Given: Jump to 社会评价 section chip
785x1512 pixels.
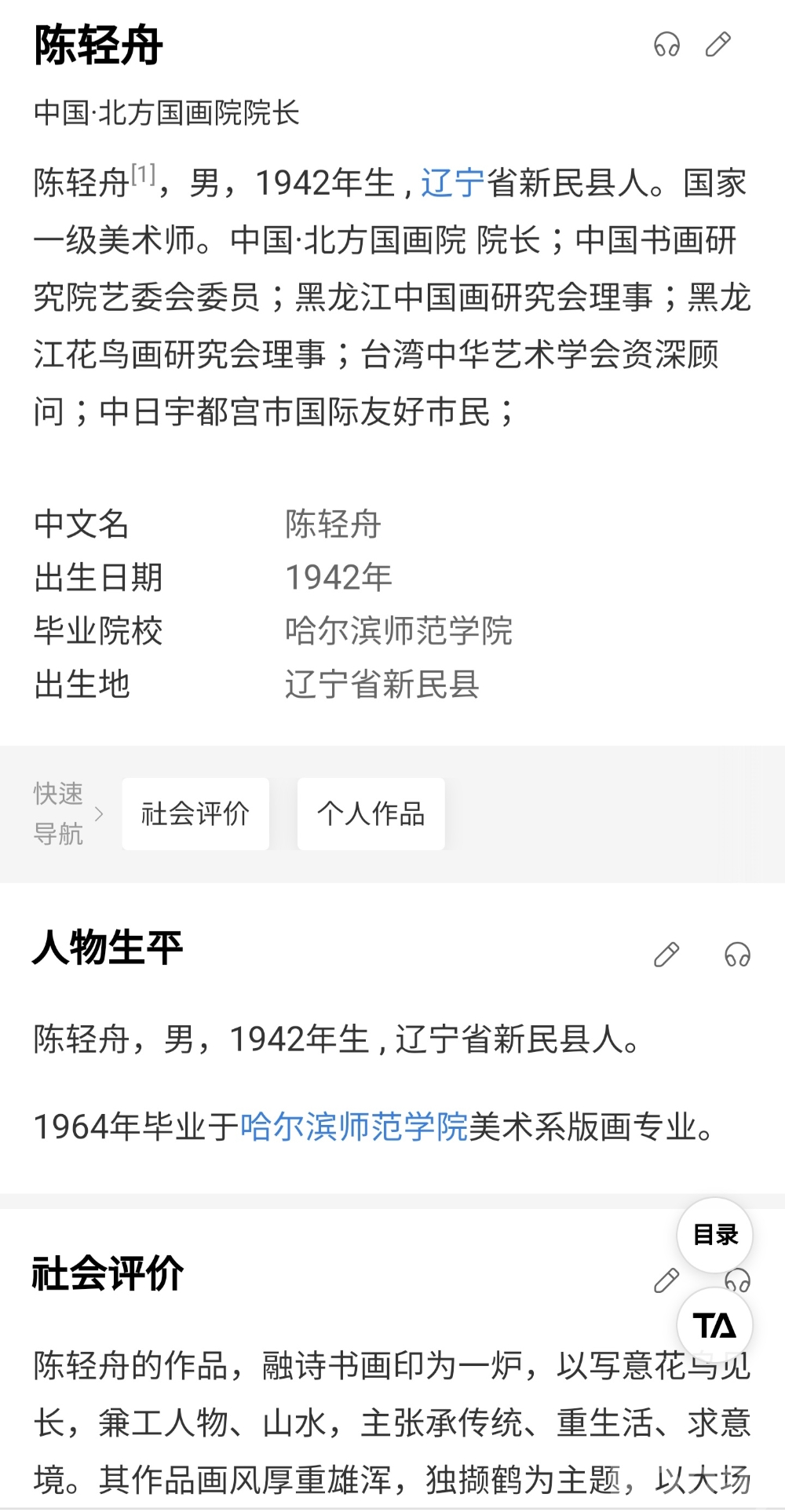Looking at the screenshot, I should coord(195,814).
